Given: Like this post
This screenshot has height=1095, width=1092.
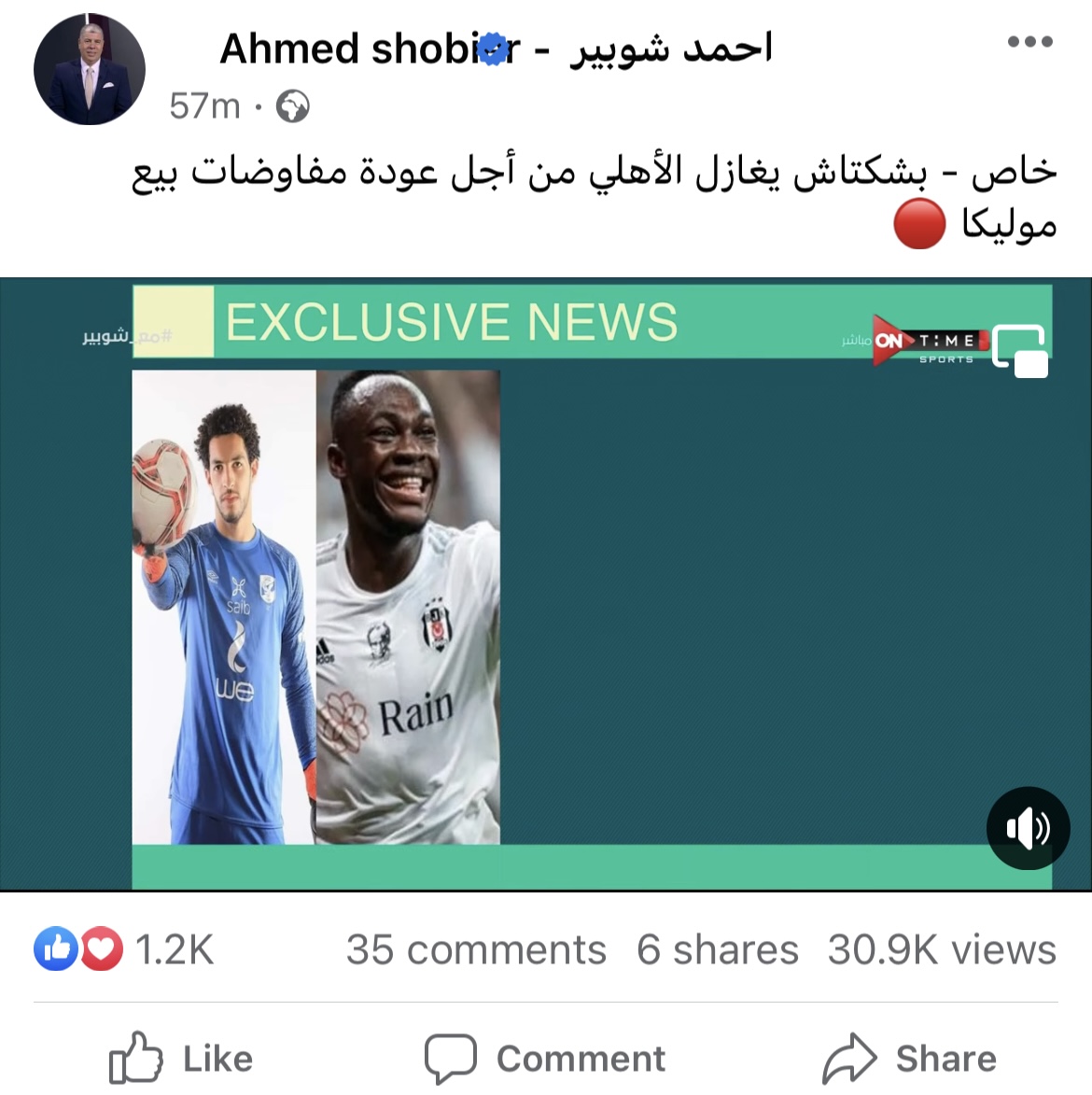Looking at the screenshot, I should (x=181, y=1058).
